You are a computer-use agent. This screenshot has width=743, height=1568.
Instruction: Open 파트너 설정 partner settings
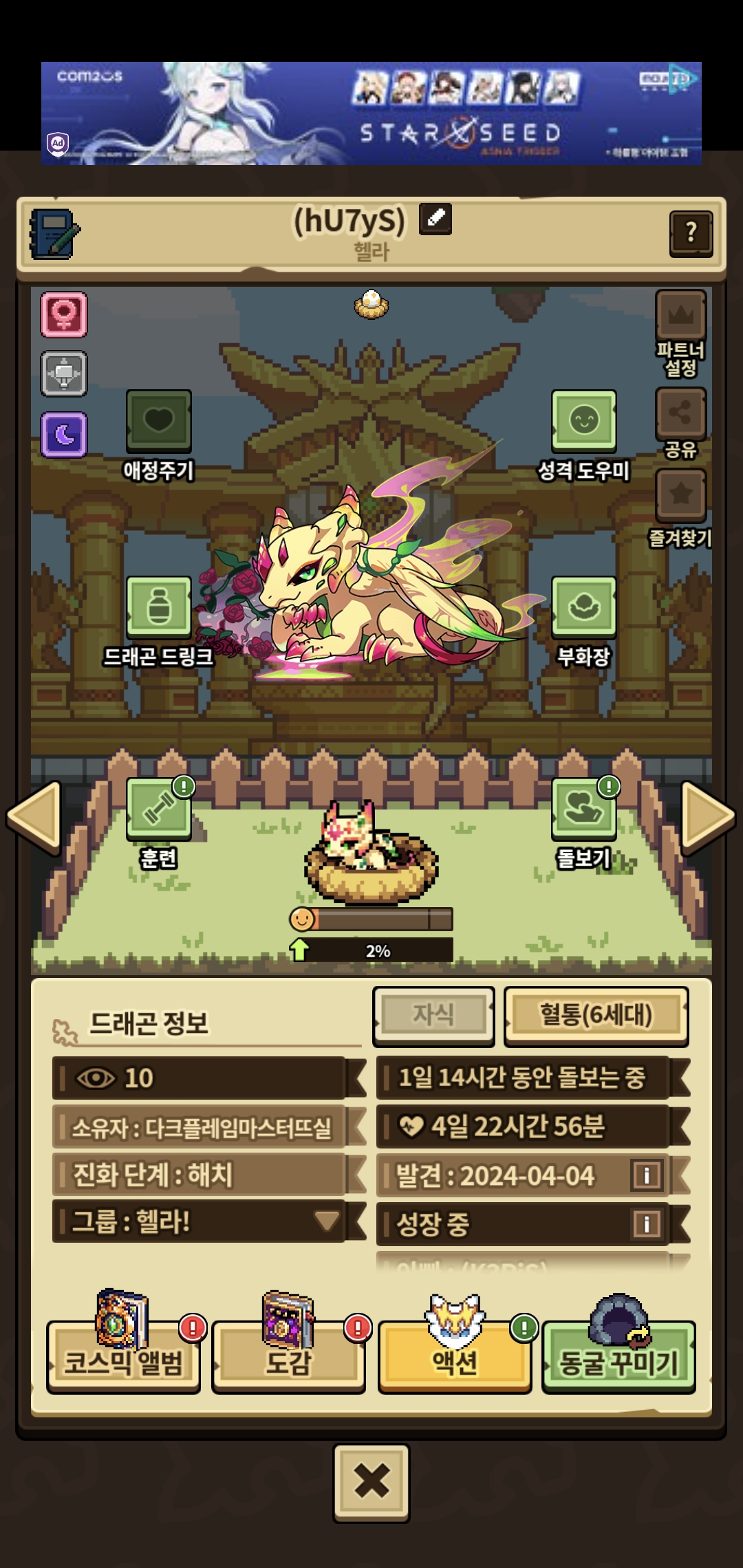pos(680,318)
